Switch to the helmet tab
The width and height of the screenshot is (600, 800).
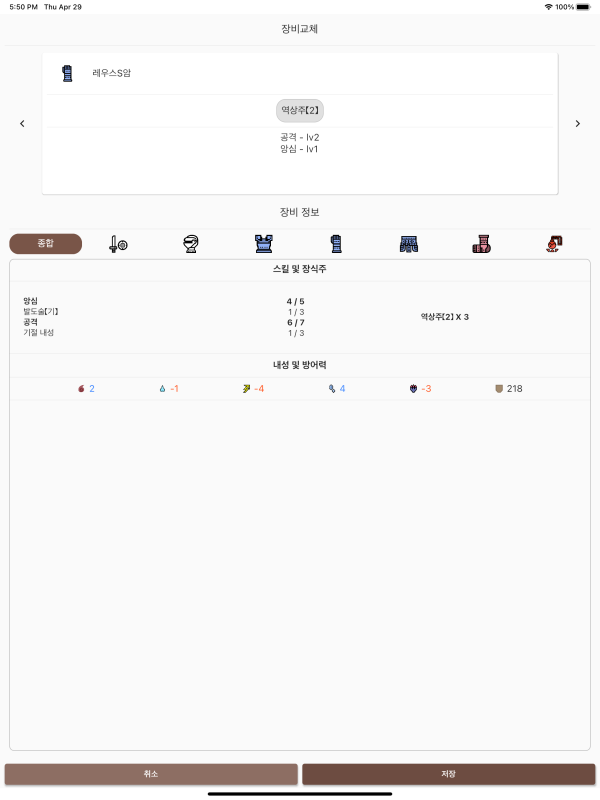(x=191, y=243)
